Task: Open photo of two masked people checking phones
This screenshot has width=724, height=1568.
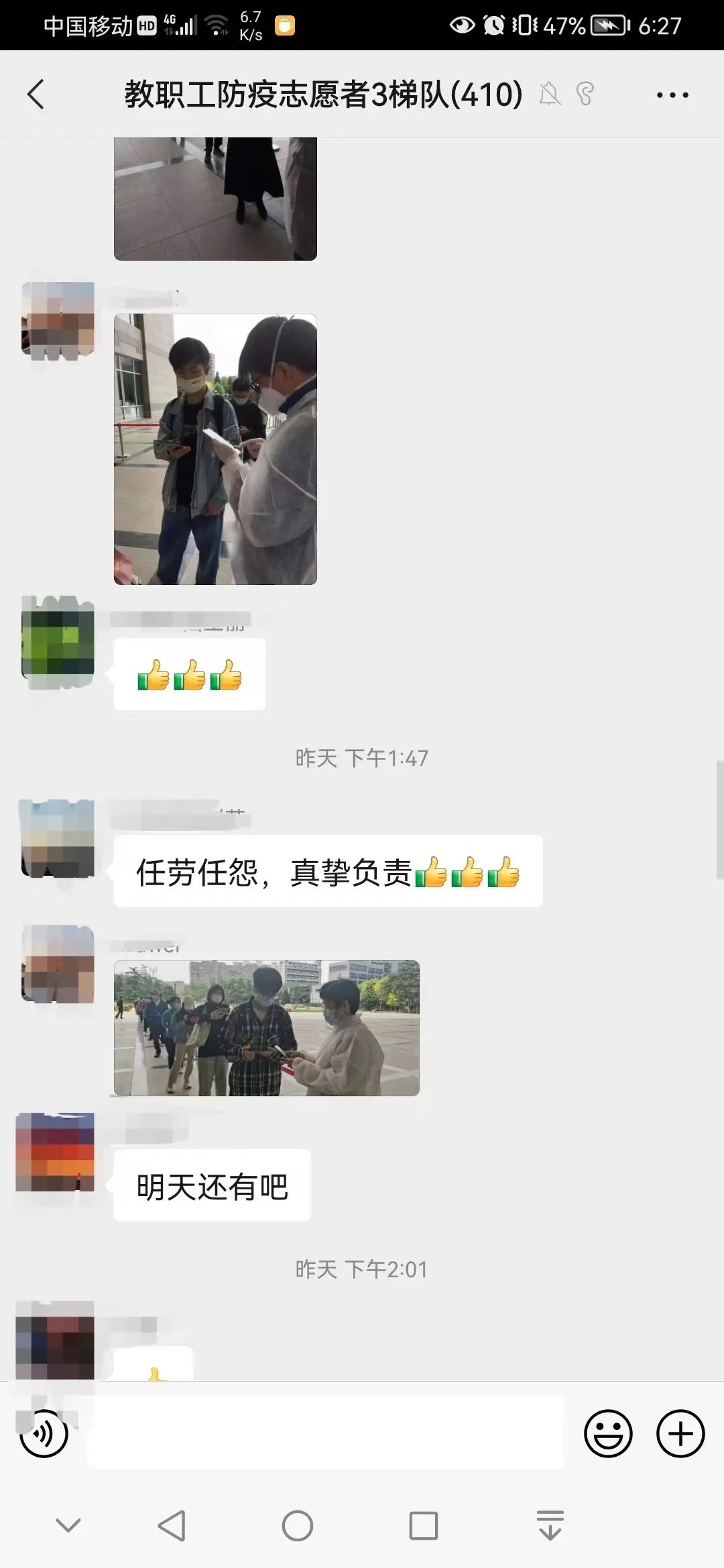Action: coord(215,449)
